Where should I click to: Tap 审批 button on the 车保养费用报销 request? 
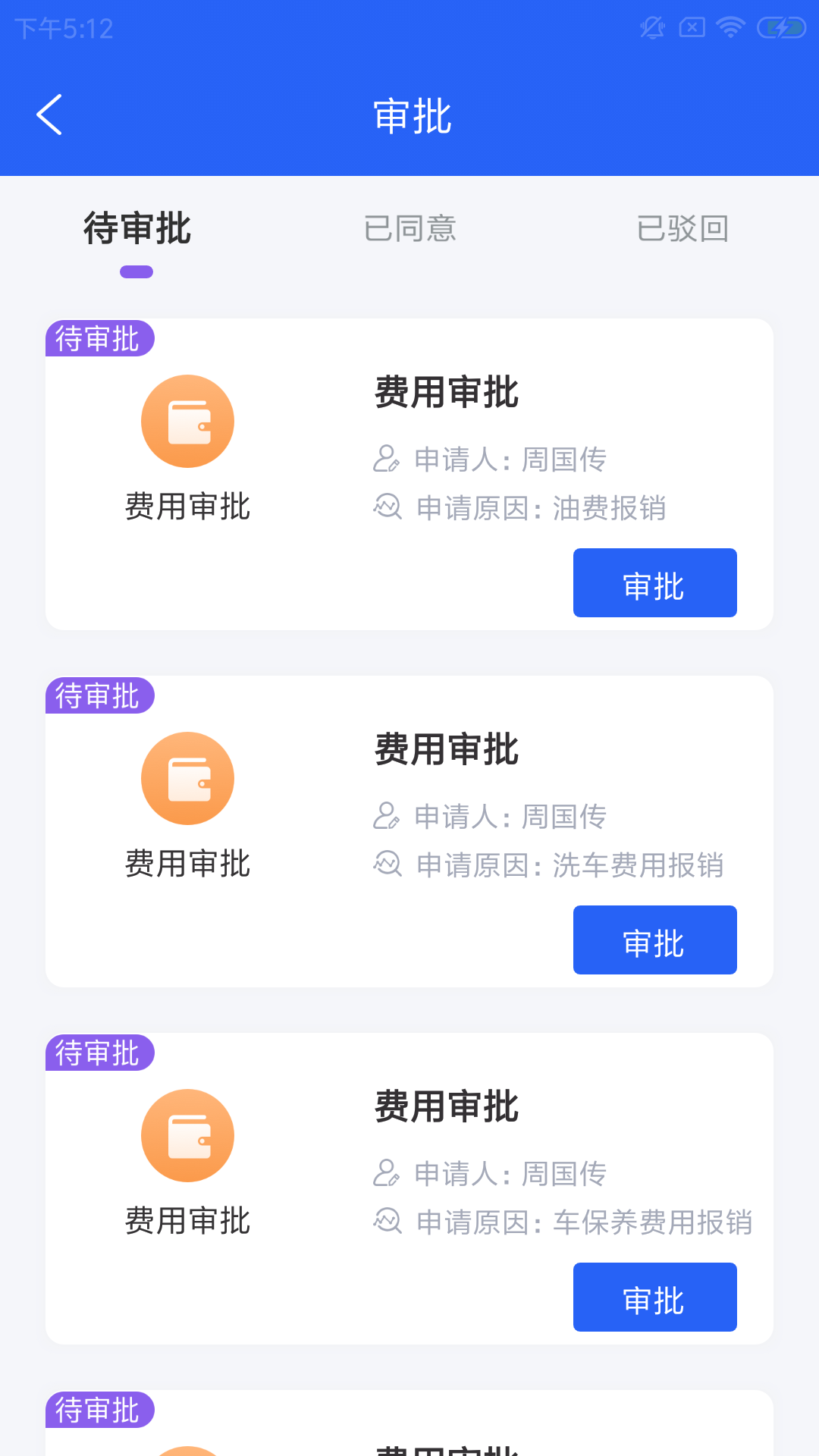[x=654, y=1297]
